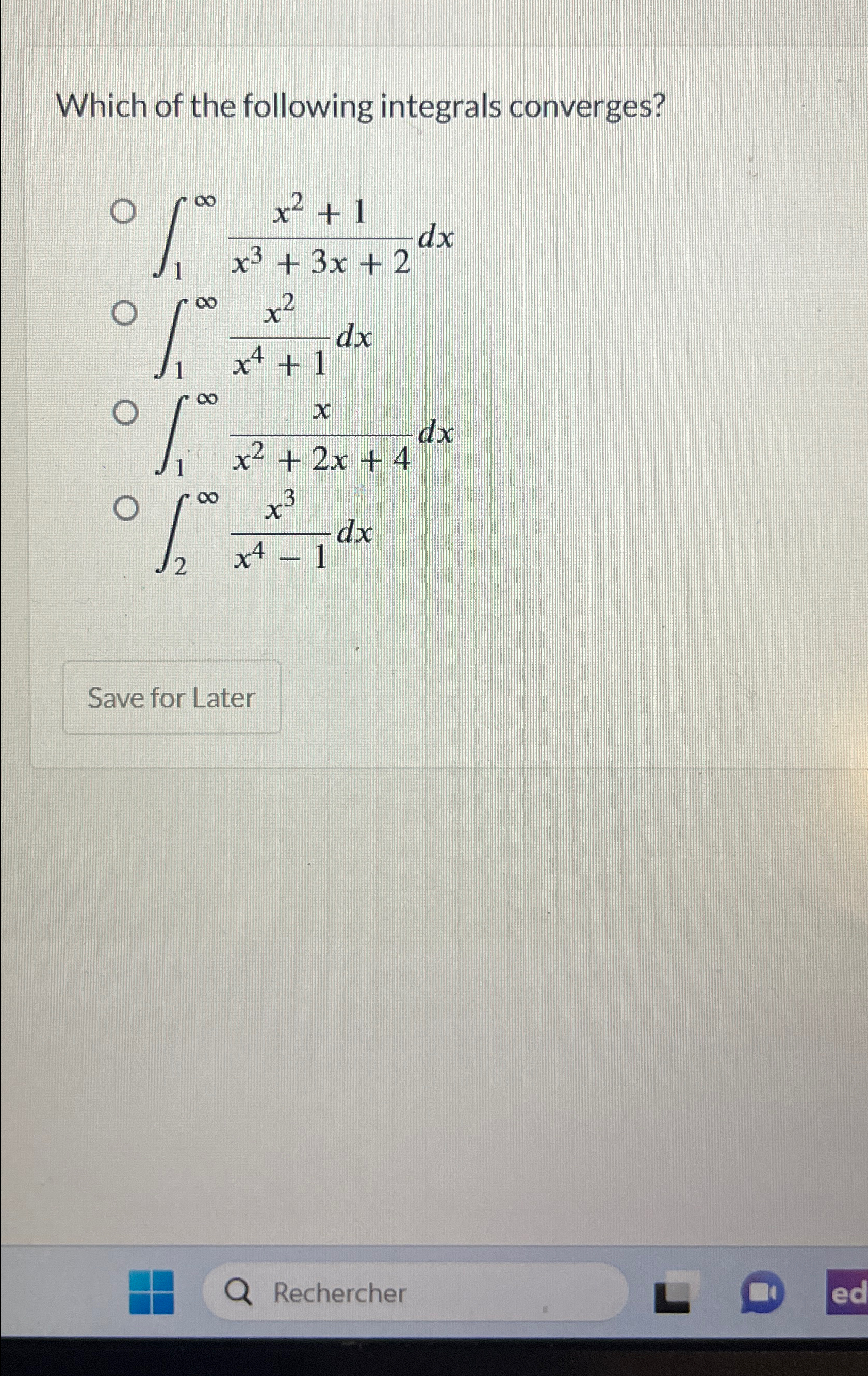
Task: Open the Windows Start menu
Action: pos(151,1292)
